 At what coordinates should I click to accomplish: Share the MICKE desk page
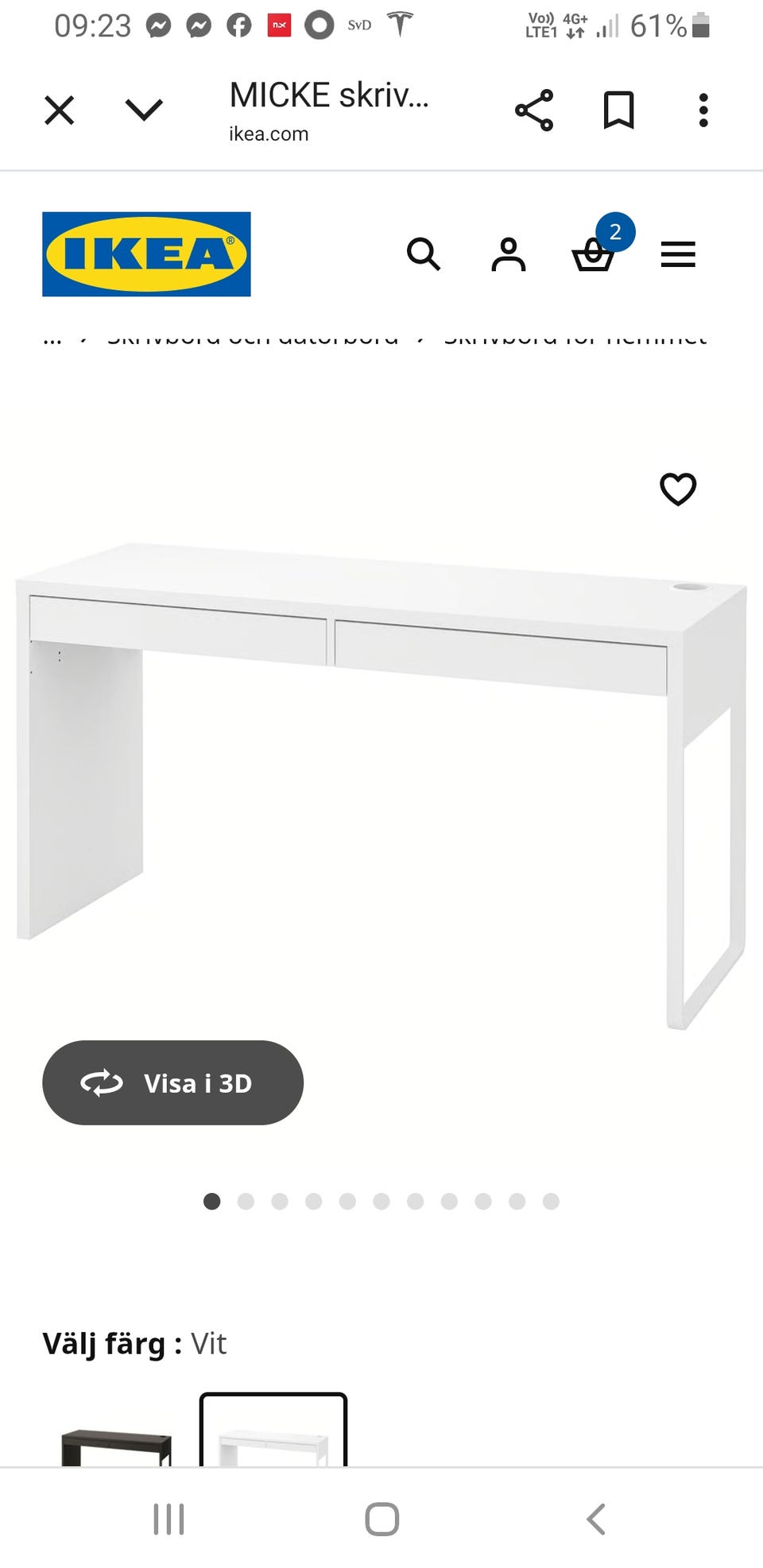pos(535,110)
